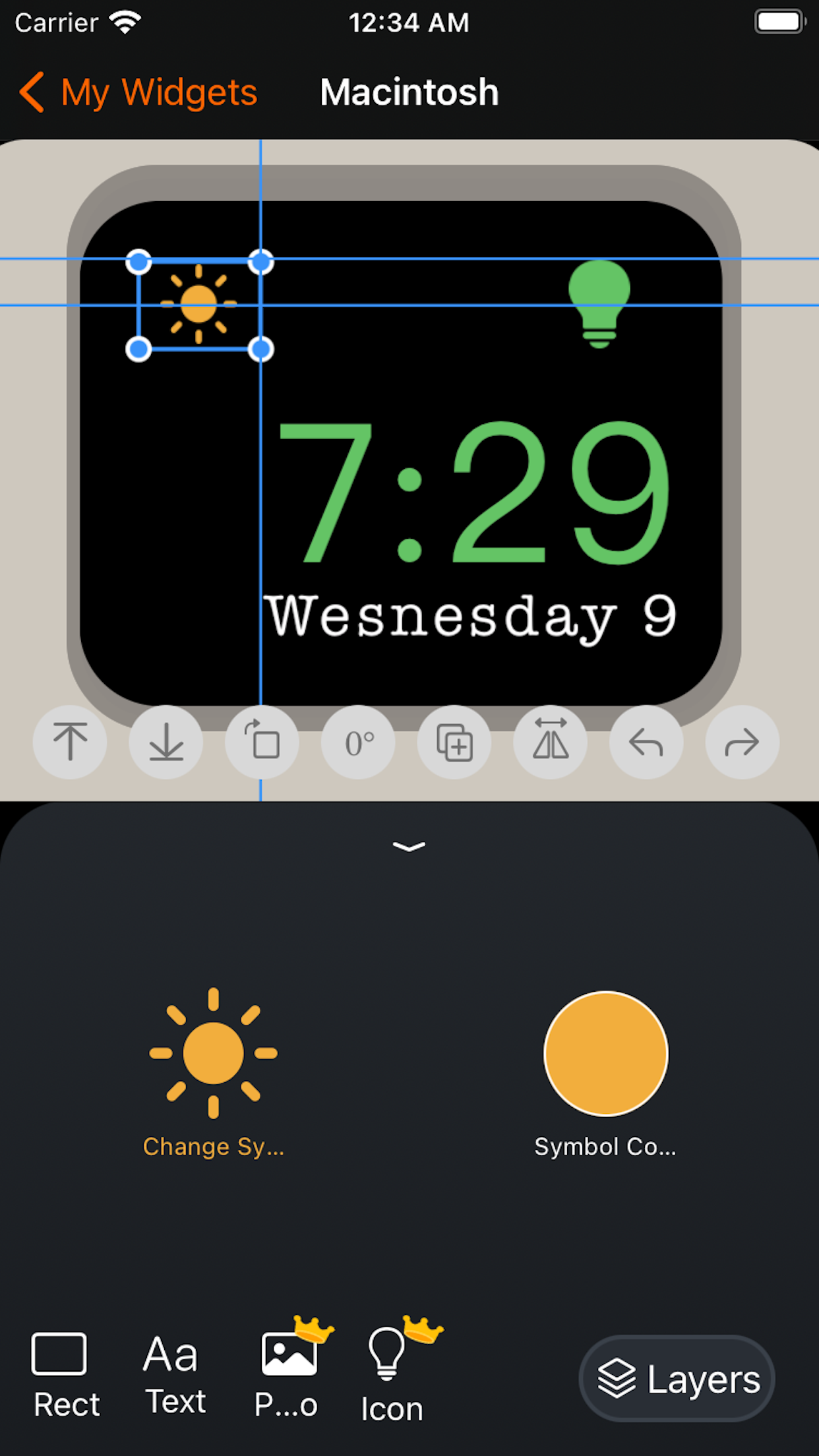Duplicate the selected sun symbol
Viewport: 819px width, 1456px height.
click(x=454, y=742)
